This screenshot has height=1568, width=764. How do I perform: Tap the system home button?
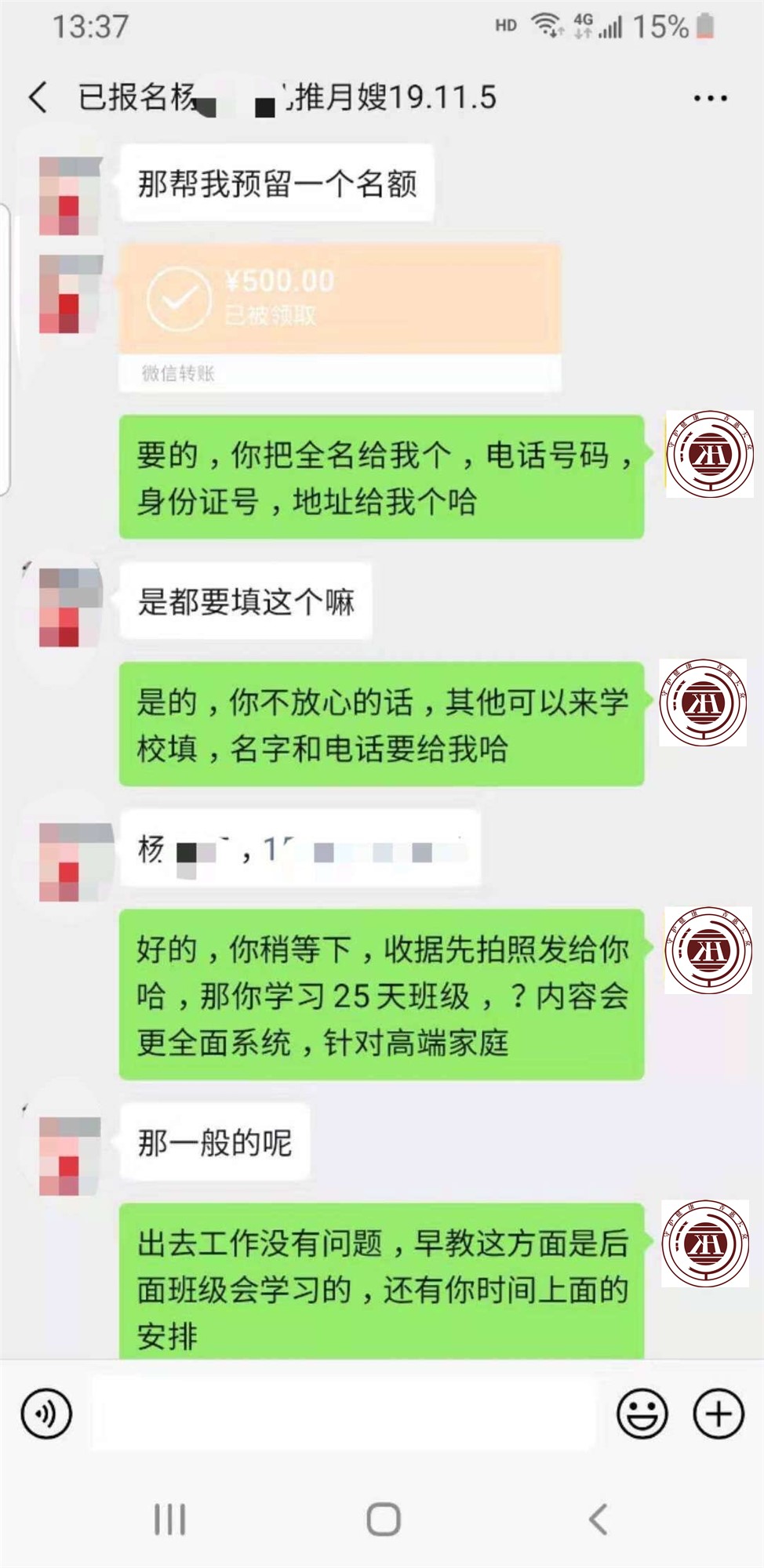[384, 1519]
